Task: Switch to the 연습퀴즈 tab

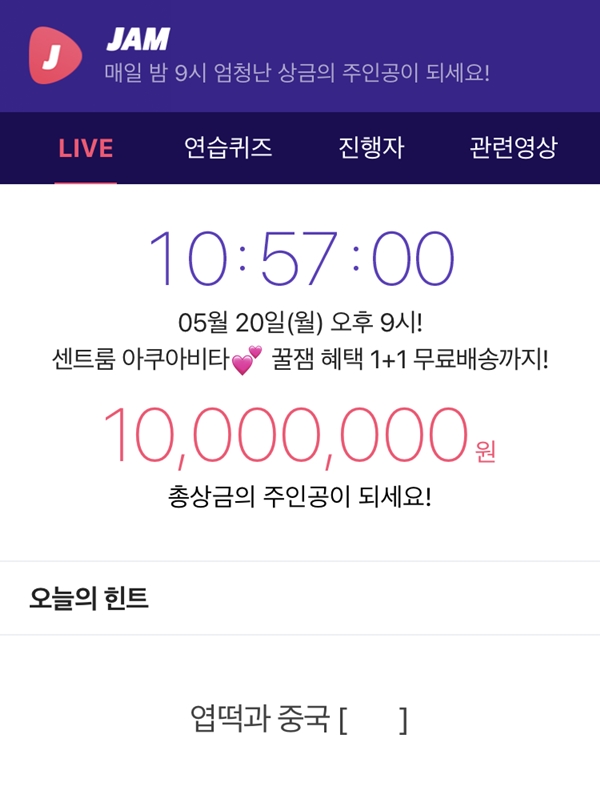Action: (228, 148)
